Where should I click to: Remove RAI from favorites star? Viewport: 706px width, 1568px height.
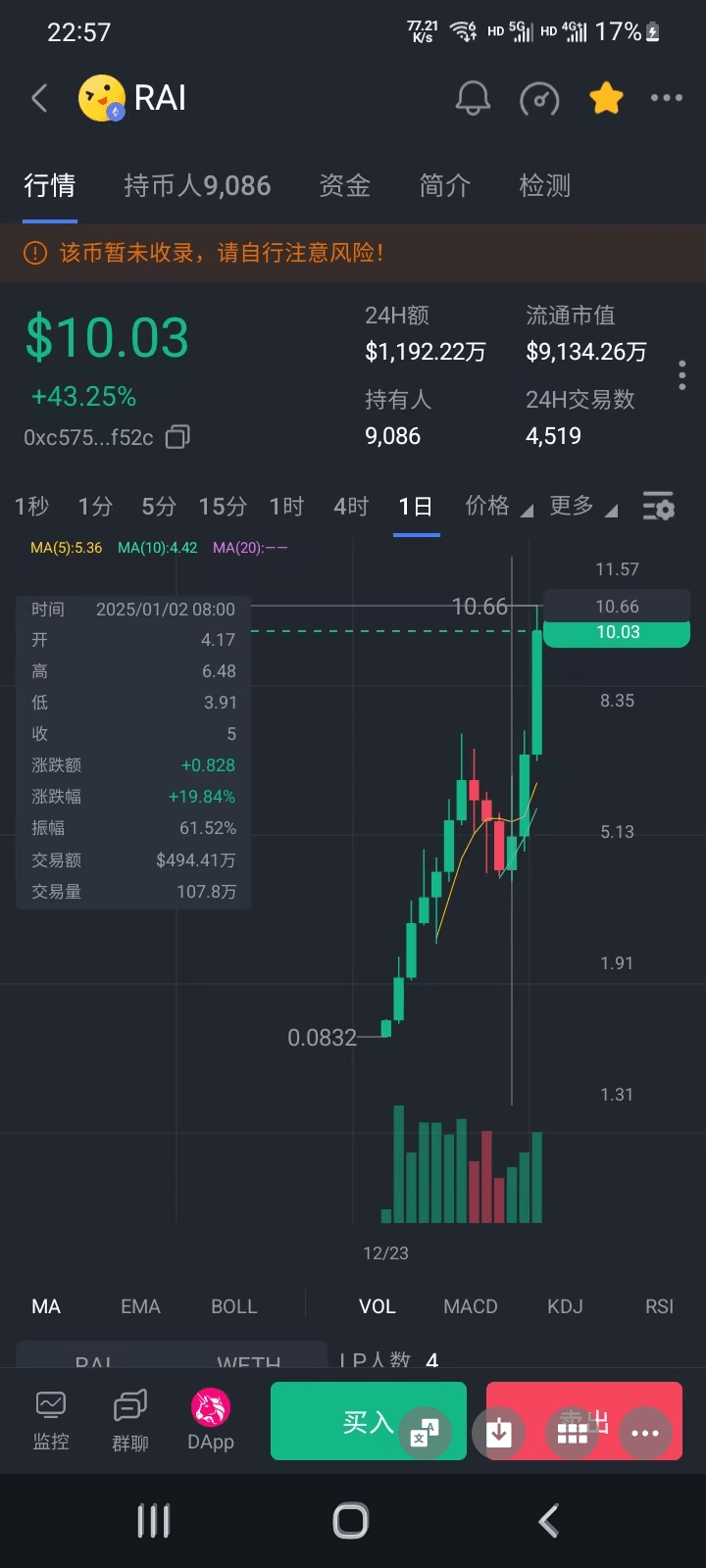606,98
